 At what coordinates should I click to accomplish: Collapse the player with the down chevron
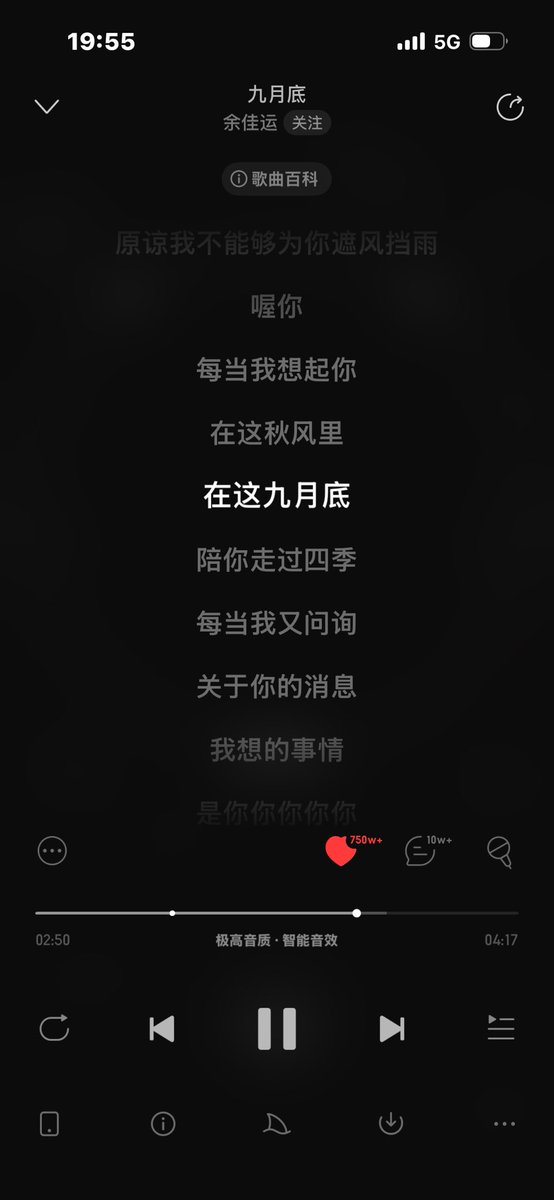[47, 107]
